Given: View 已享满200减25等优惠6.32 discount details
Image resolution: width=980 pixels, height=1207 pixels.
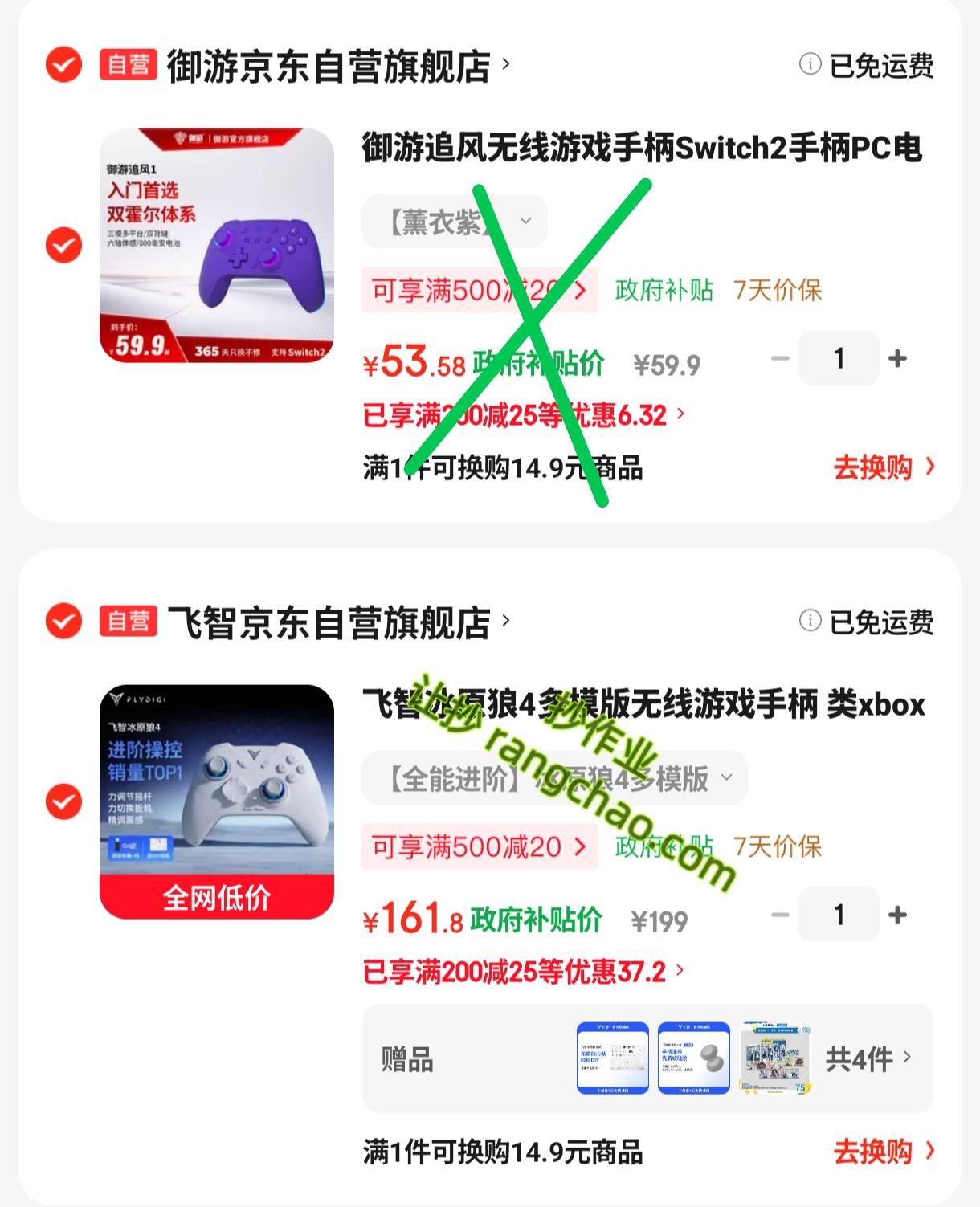Looking at the screenshot, I should tap(522, 415).
